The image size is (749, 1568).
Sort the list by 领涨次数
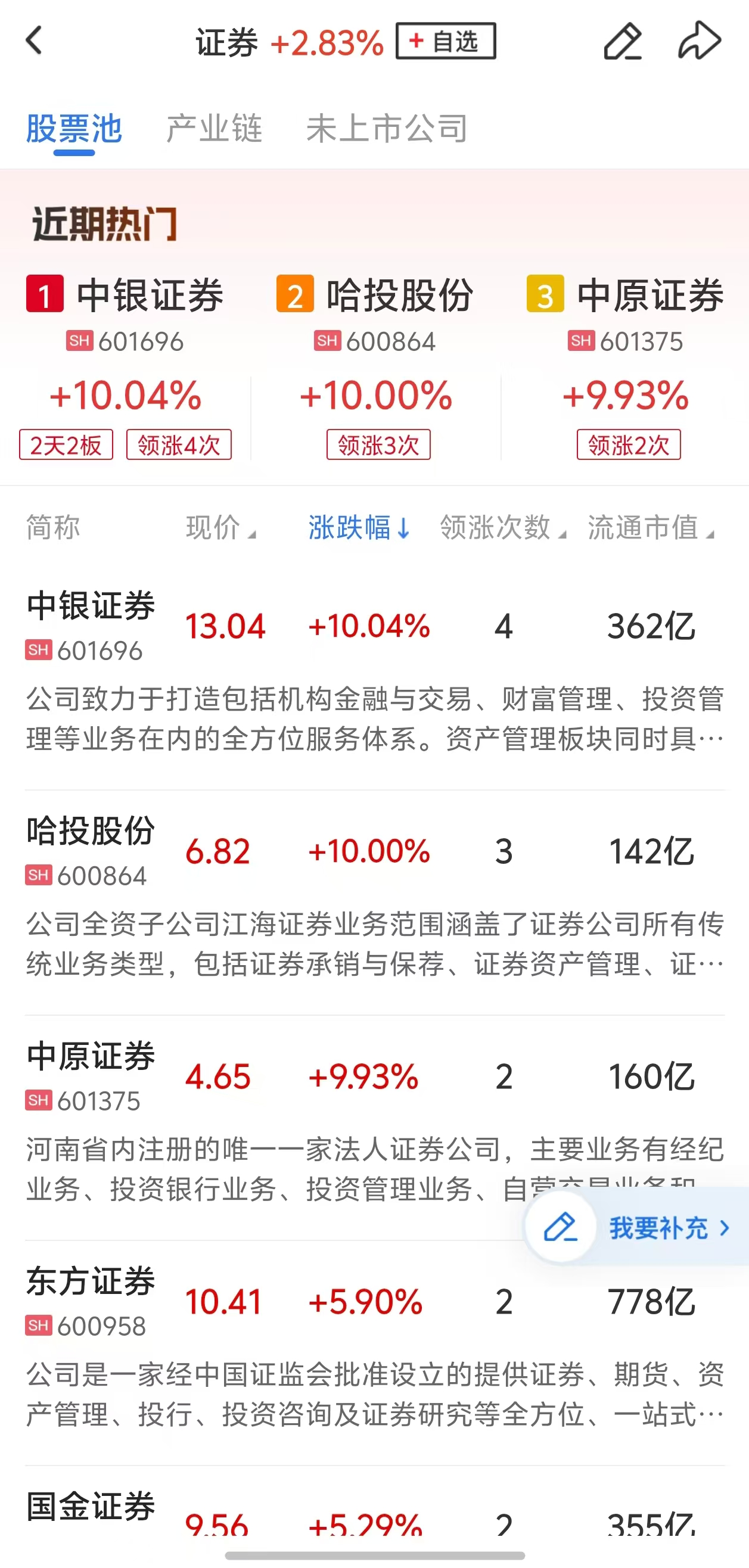pyautogui.click(x=503, y=527)
